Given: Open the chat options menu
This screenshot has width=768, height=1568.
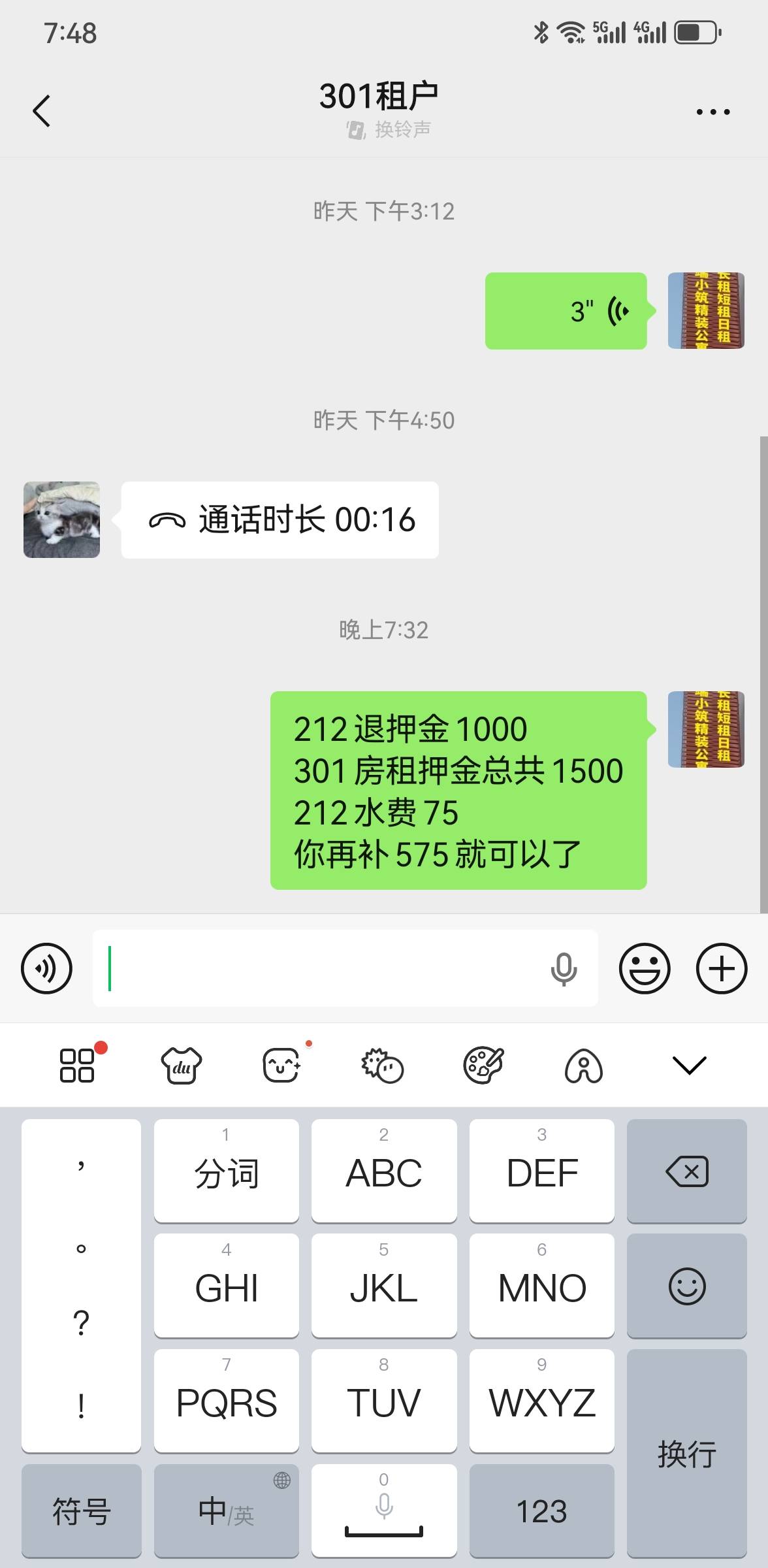Looking at the screenshot, I should click(x=712, y=112).
